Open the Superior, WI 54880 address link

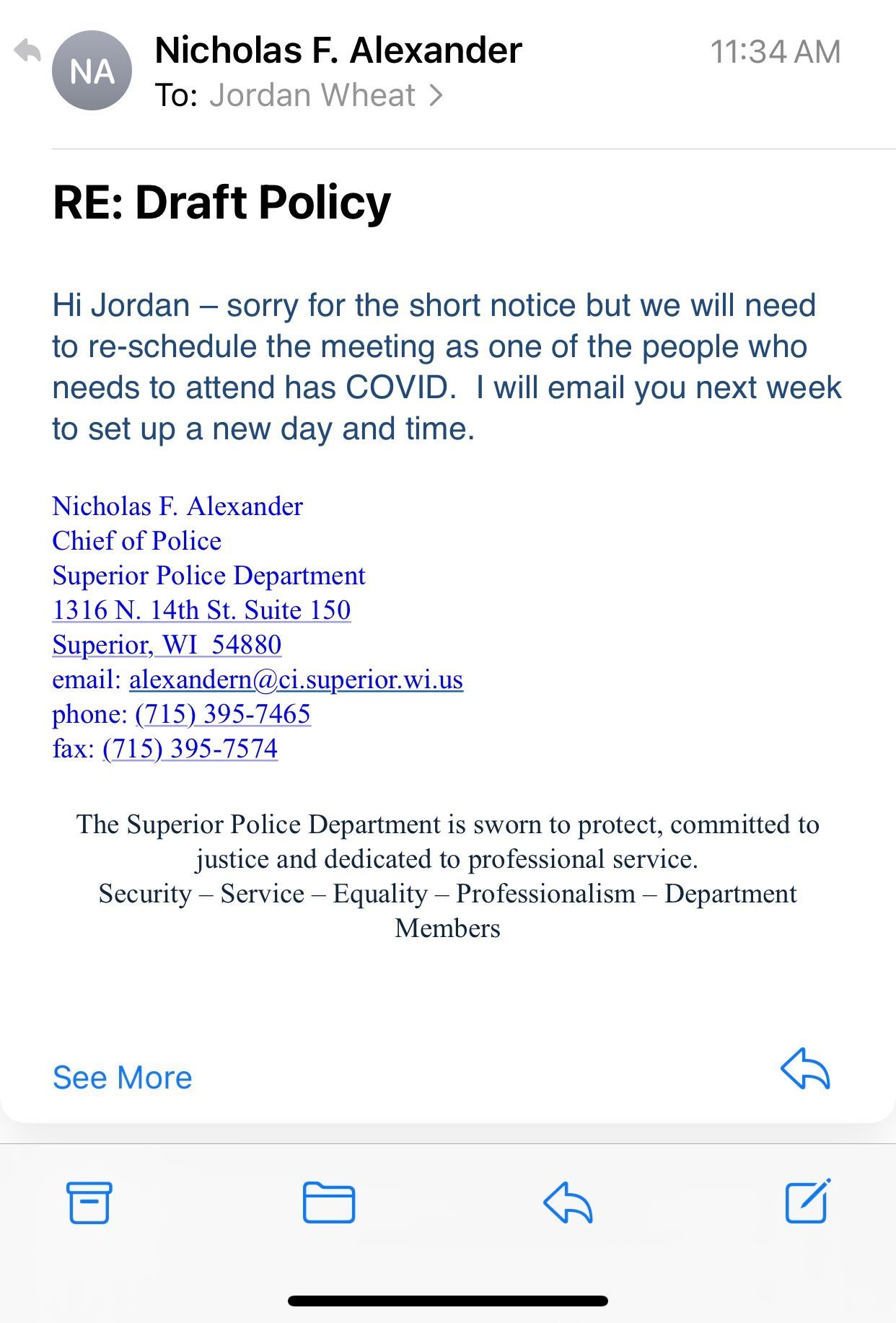coord(167,645)
